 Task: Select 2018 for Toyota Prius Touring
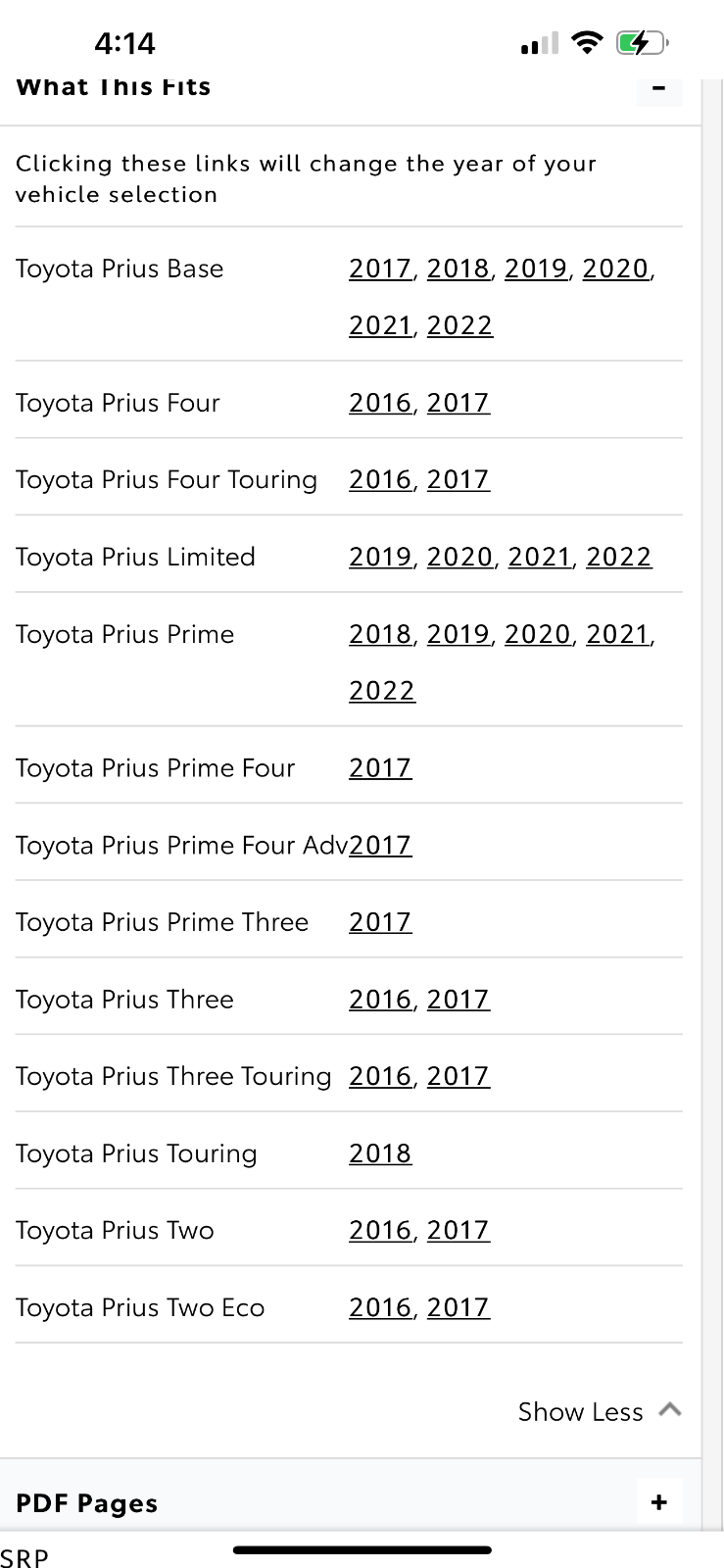[x=380, y=1154]
